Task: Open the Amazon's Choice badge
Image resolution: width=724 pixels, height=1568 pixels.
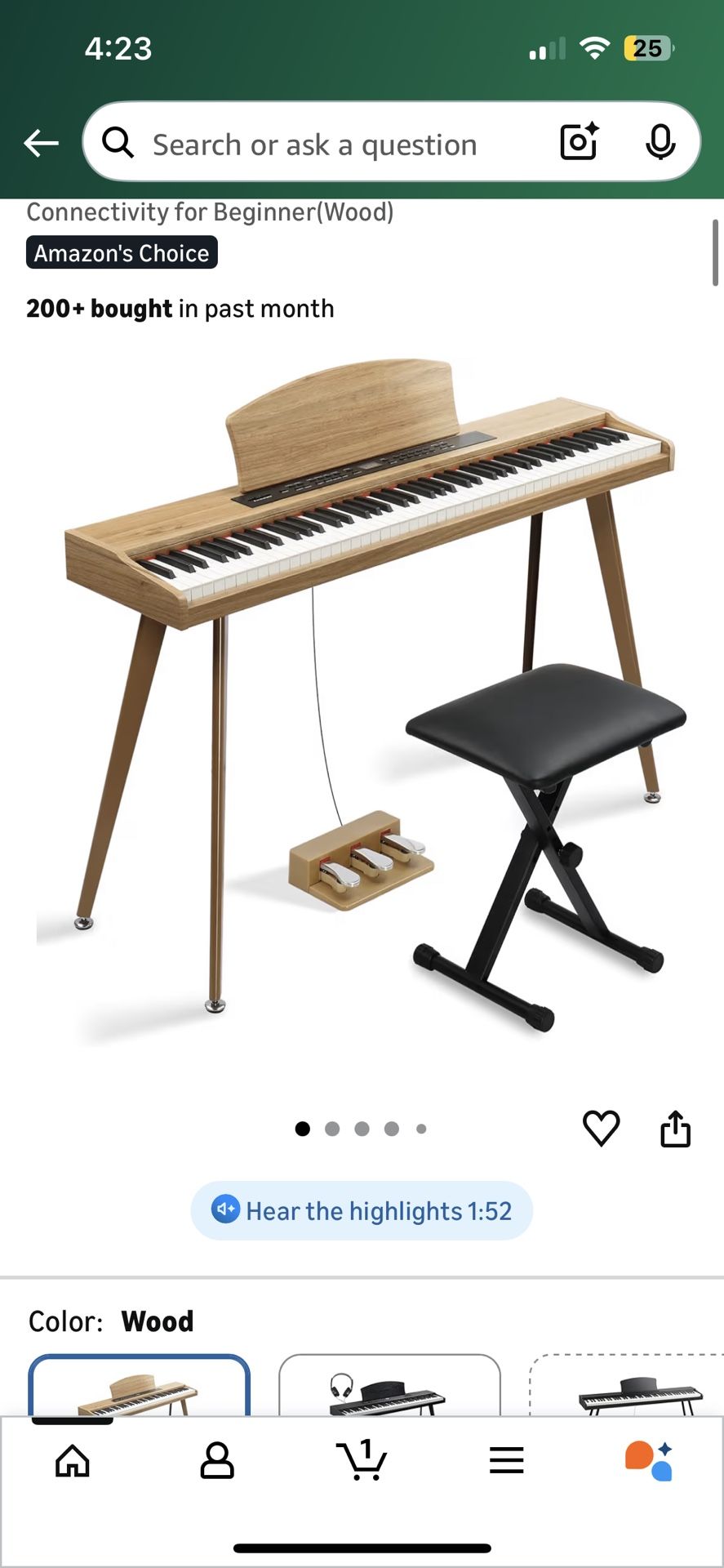Action: 122,252
